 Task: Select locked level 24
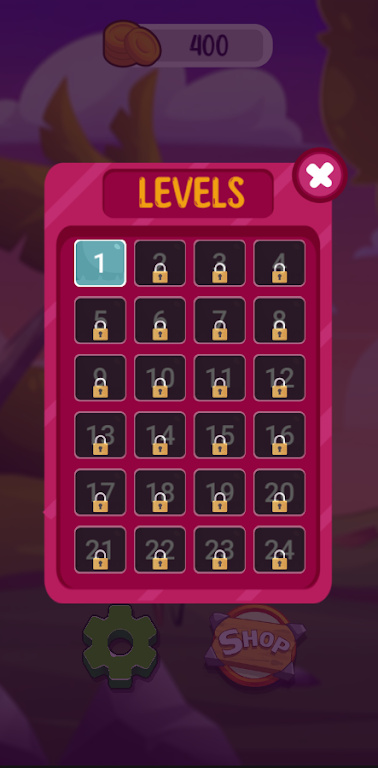[x=280, y=550]
